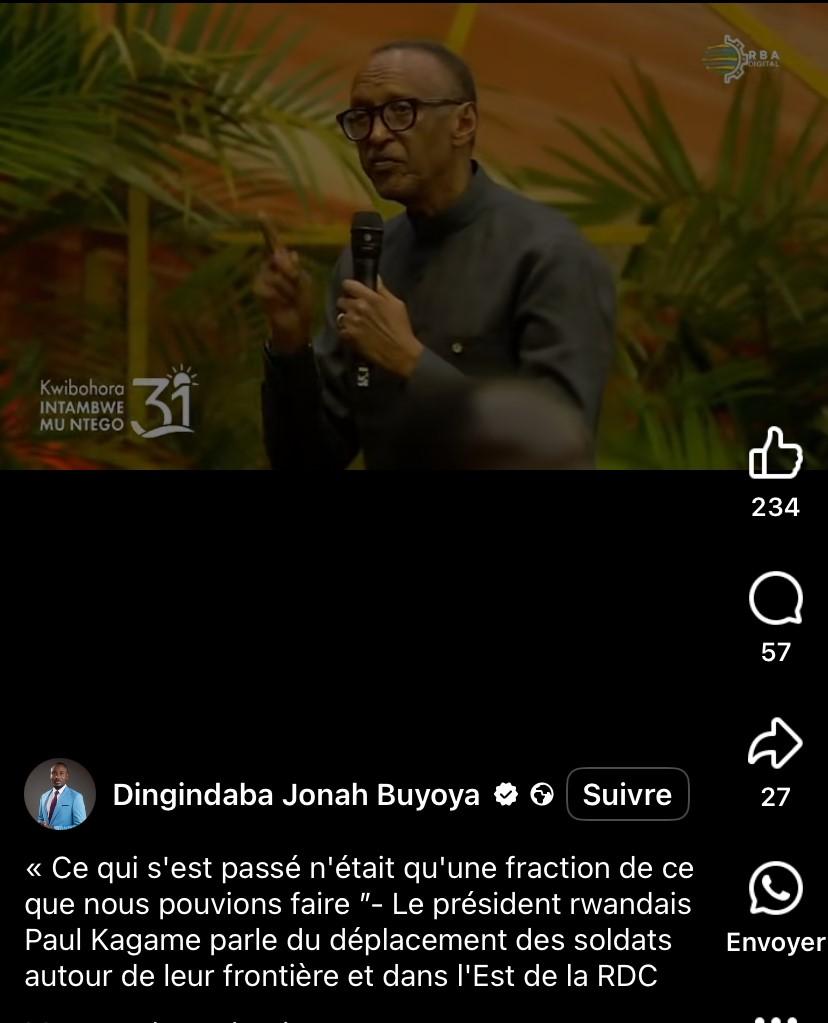
Task: Like the post with the thumbs-up icon
Action: click(773, 453)
